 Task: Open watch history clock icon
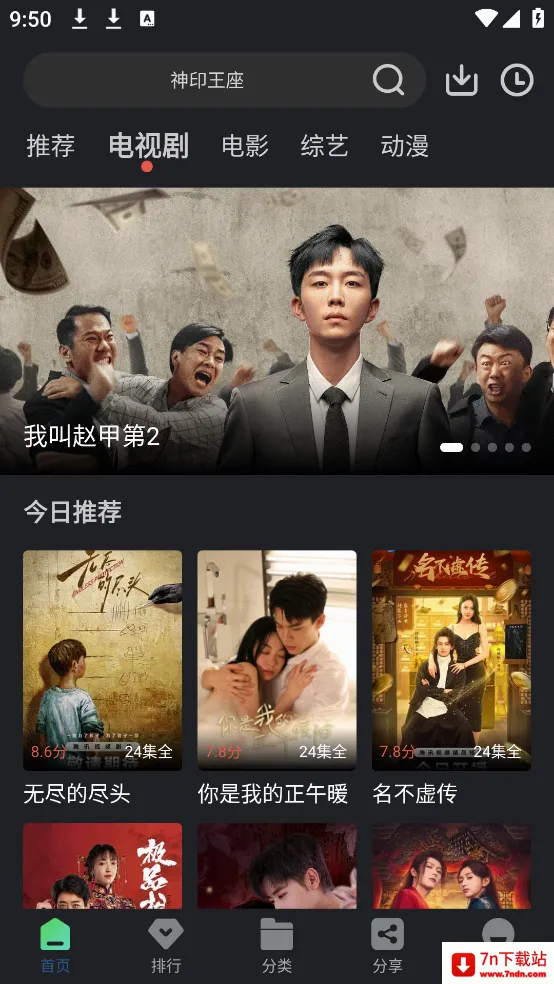pos(517,80)
